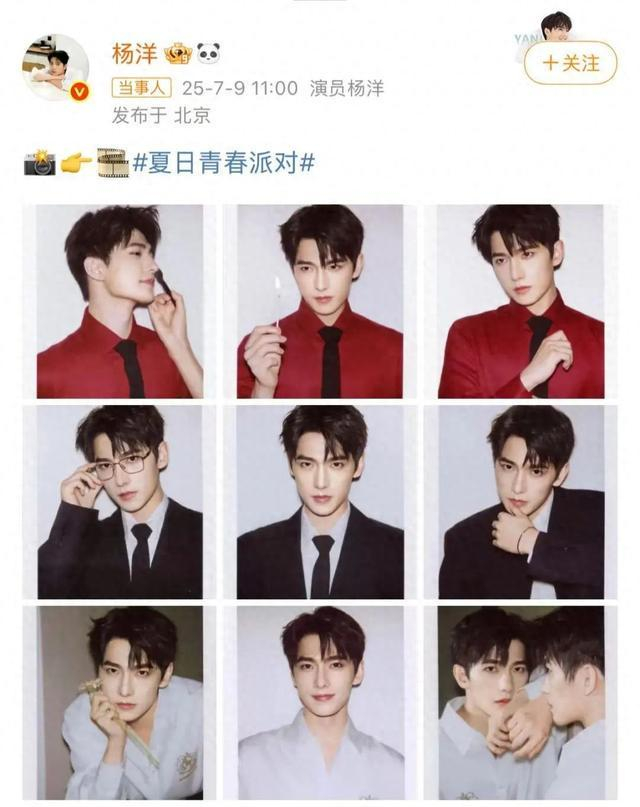Image resolution: width=640 pixels, height=807 pixels.
Task: Open the #夏日青春派对# hashtag topic
Action: pos(224,164)
